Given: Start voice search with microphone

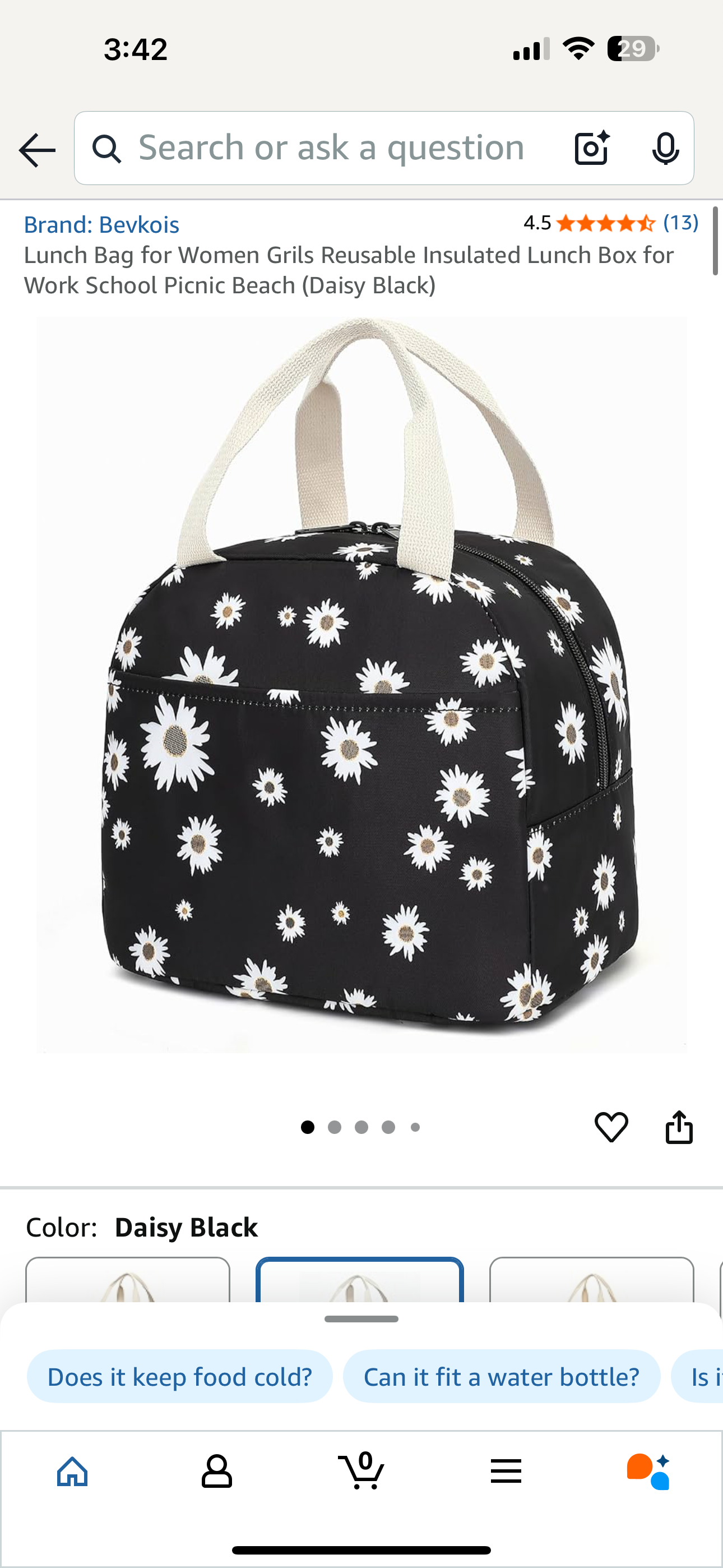Looking at the screenshot, I should 665,148.
